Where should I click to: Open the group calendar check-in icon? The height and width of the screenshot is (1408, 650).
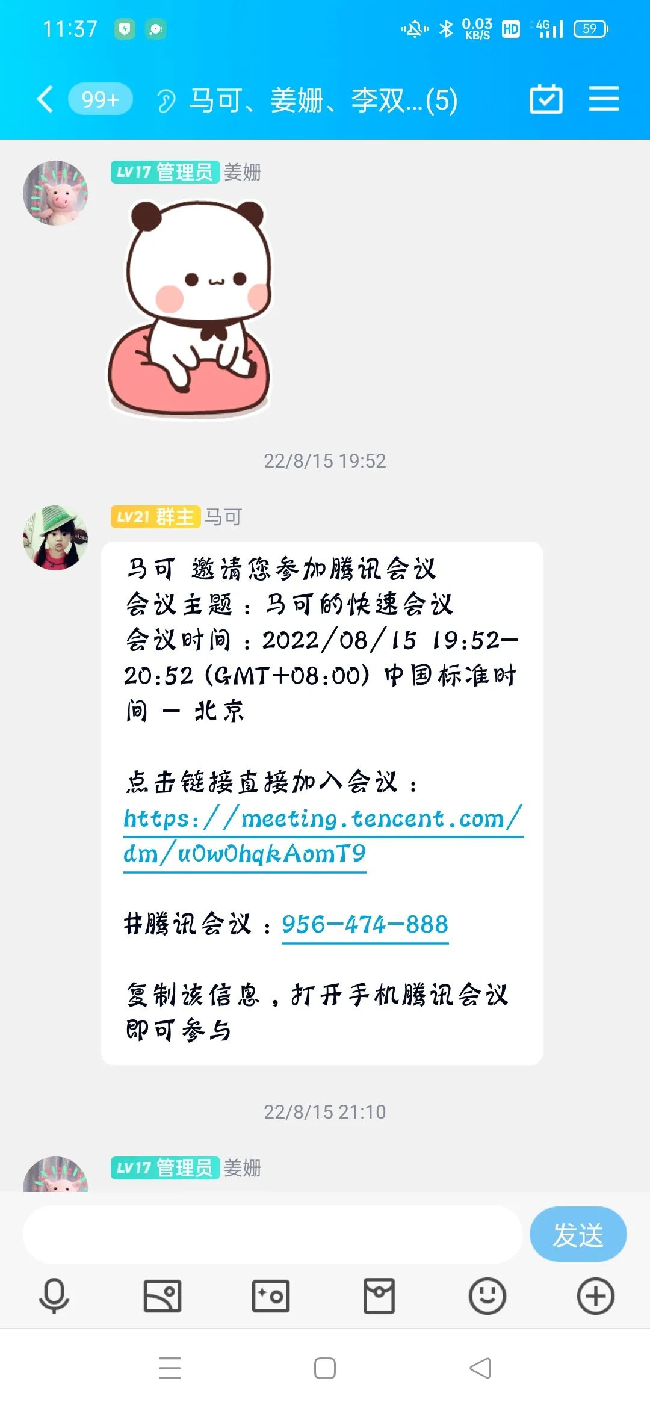546,99
